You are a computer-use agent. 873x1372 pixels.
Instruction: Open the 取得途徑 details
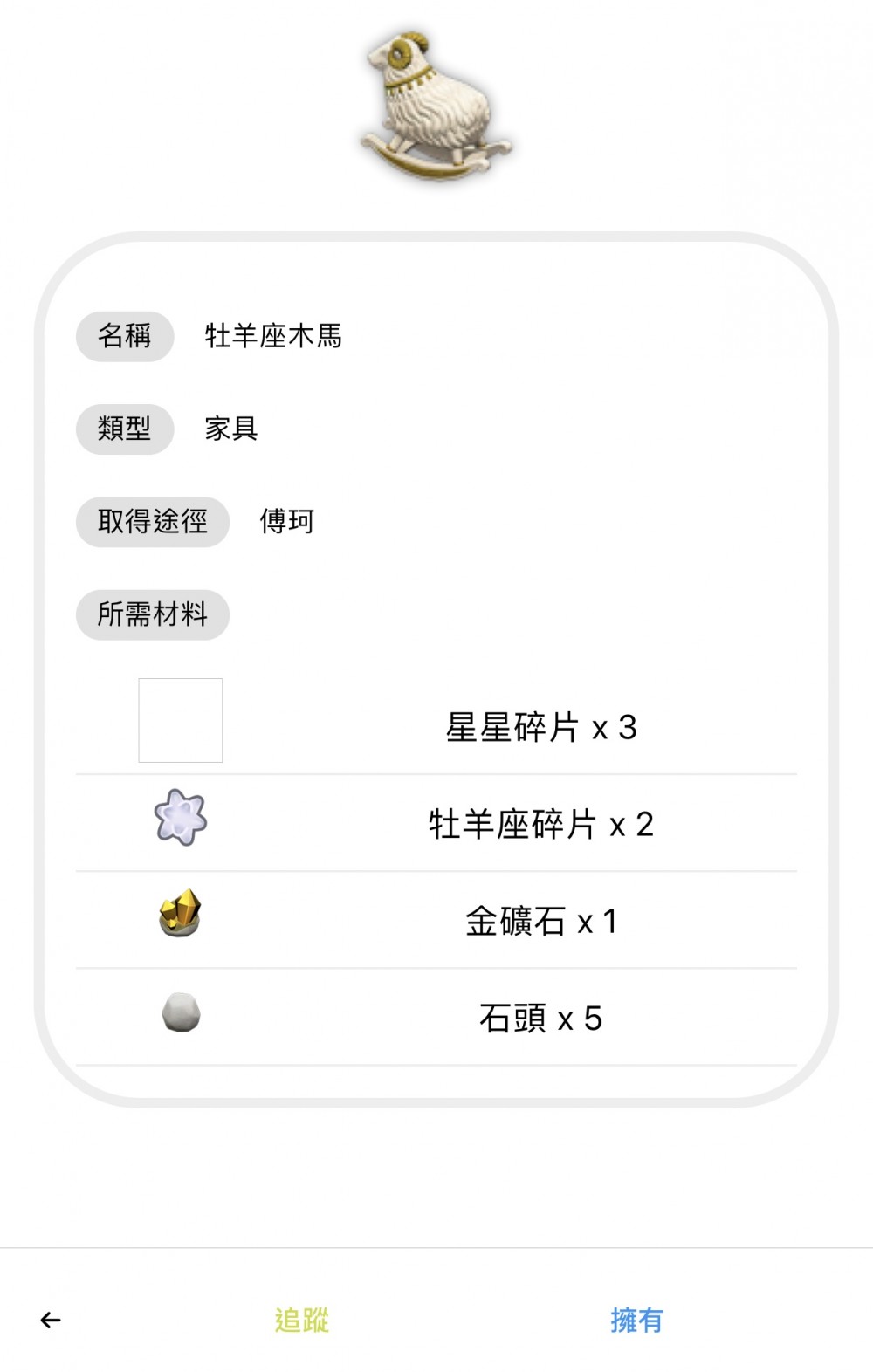click(x=152, y=521)
